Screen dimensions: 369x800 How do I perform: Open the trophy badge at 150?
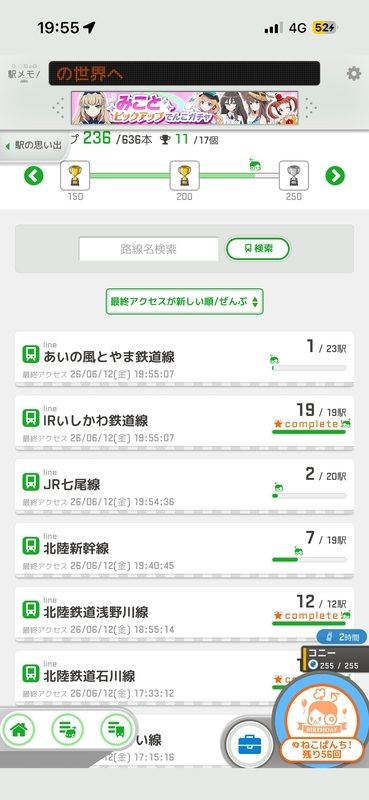pos(75,176)
